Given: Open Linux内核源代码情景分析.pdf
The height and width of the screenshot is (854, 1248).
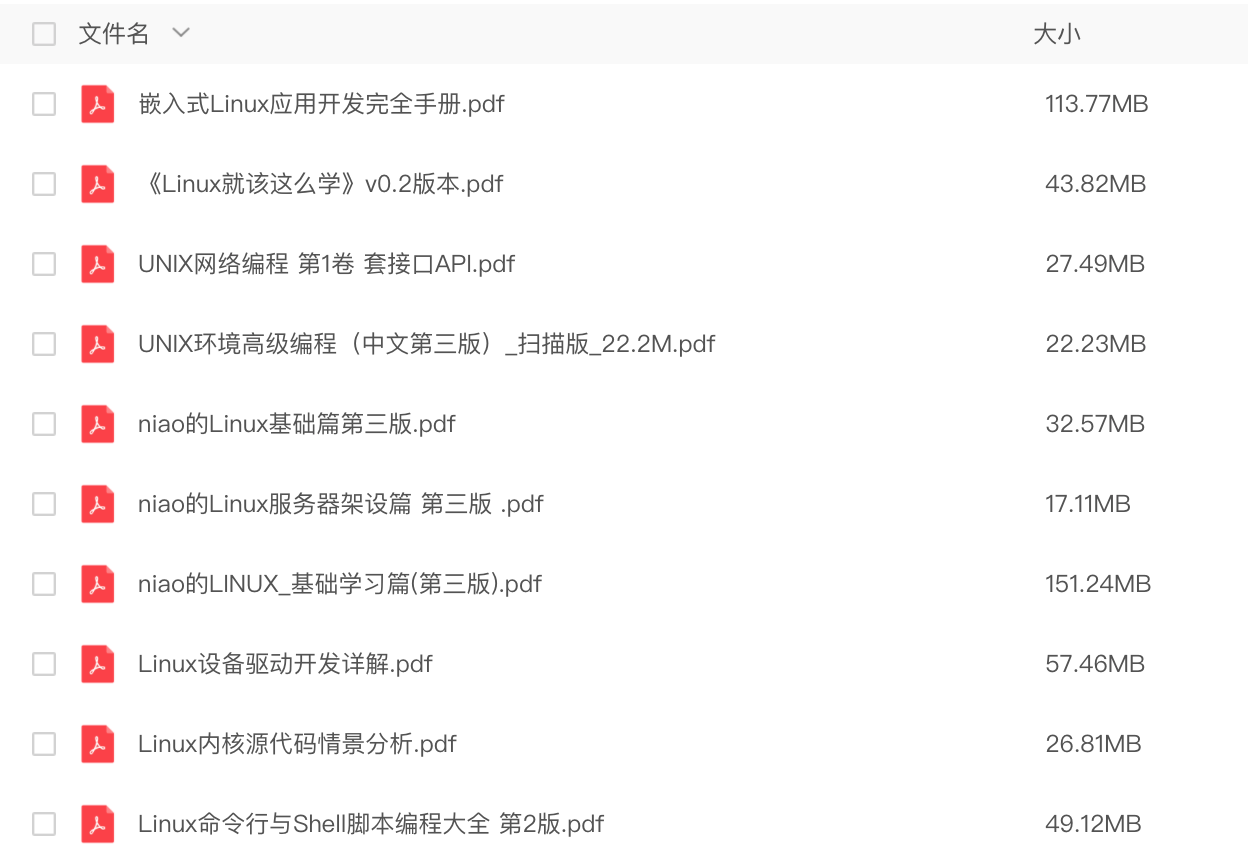Looking at the screenshot, I should pyautogui.click(x=297, y=744).
